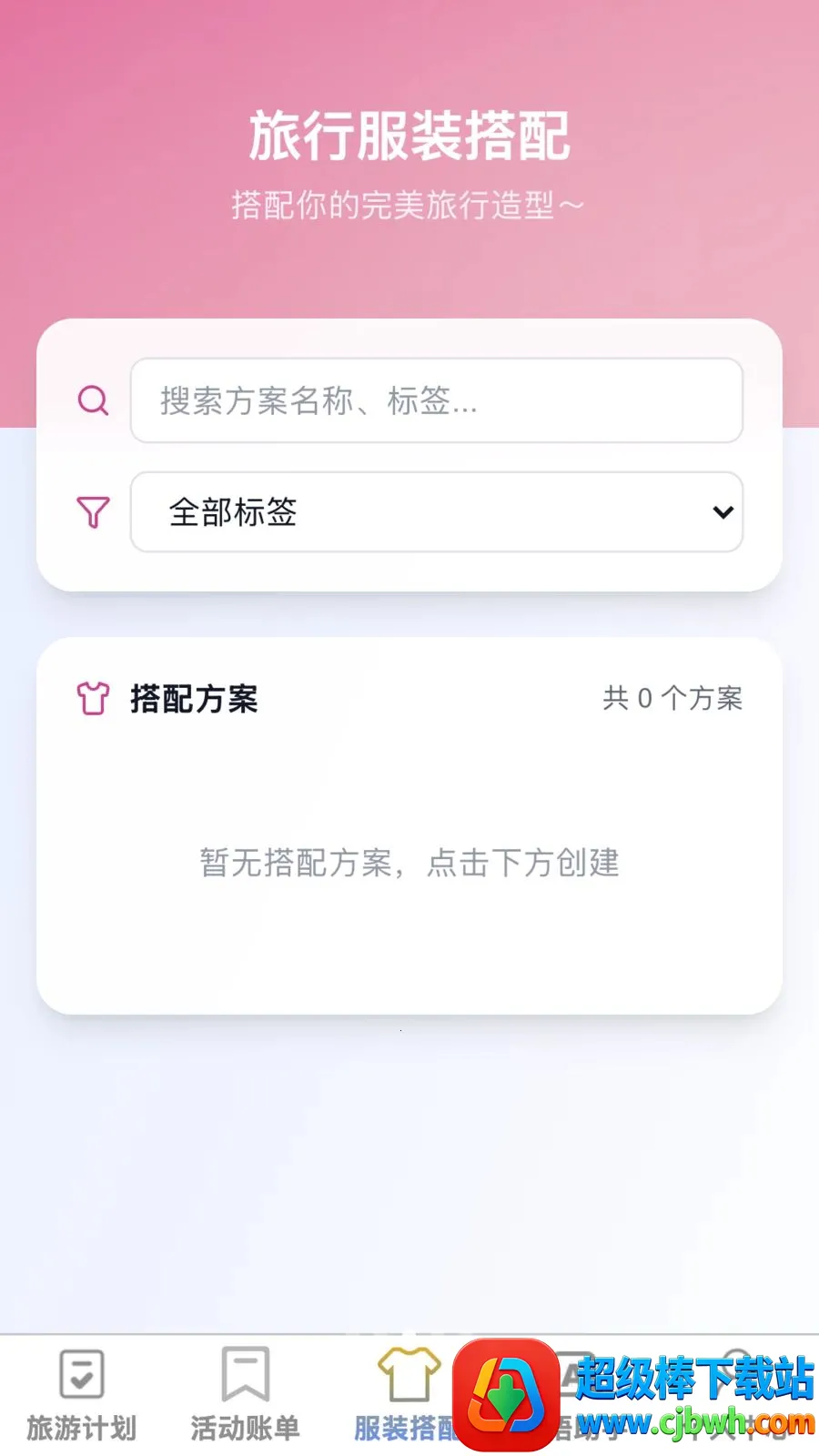Select the 服装搭配 tab
This screenshot has width=819, height=1456.
tap(408, 1396)
